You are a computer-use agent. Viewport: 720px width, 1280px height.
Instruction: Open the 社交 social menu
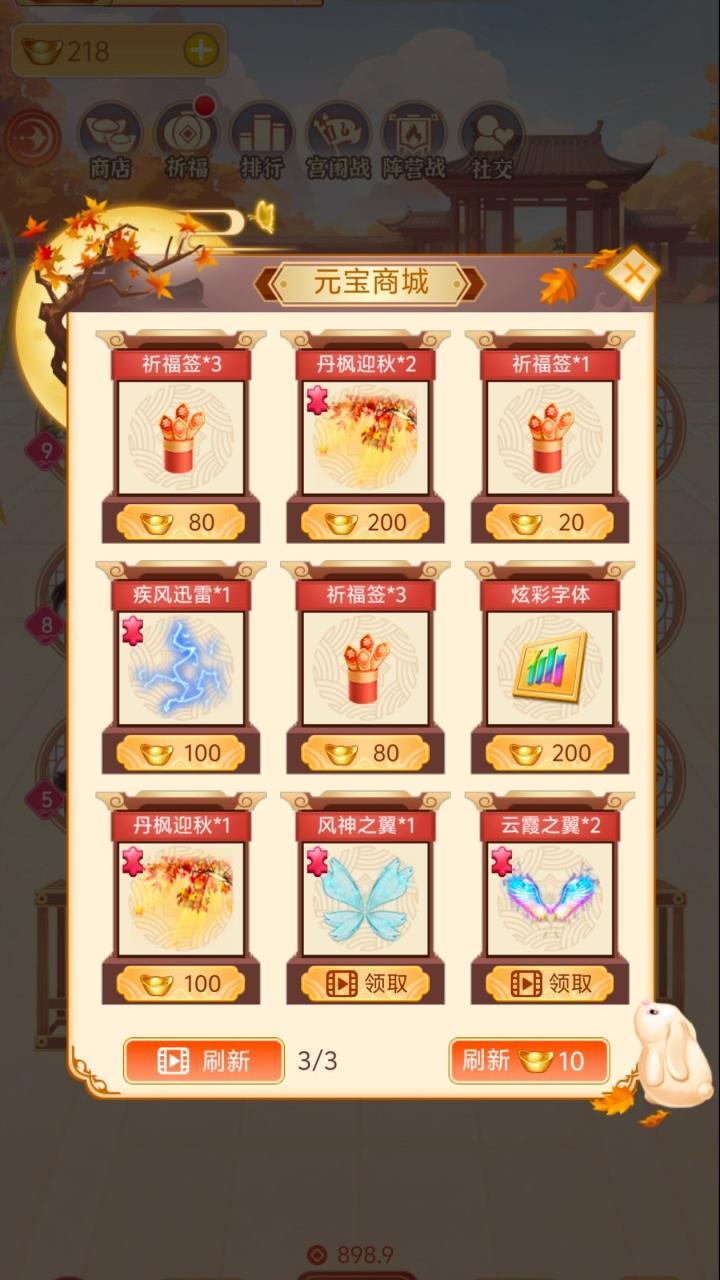tap(491, 140)
